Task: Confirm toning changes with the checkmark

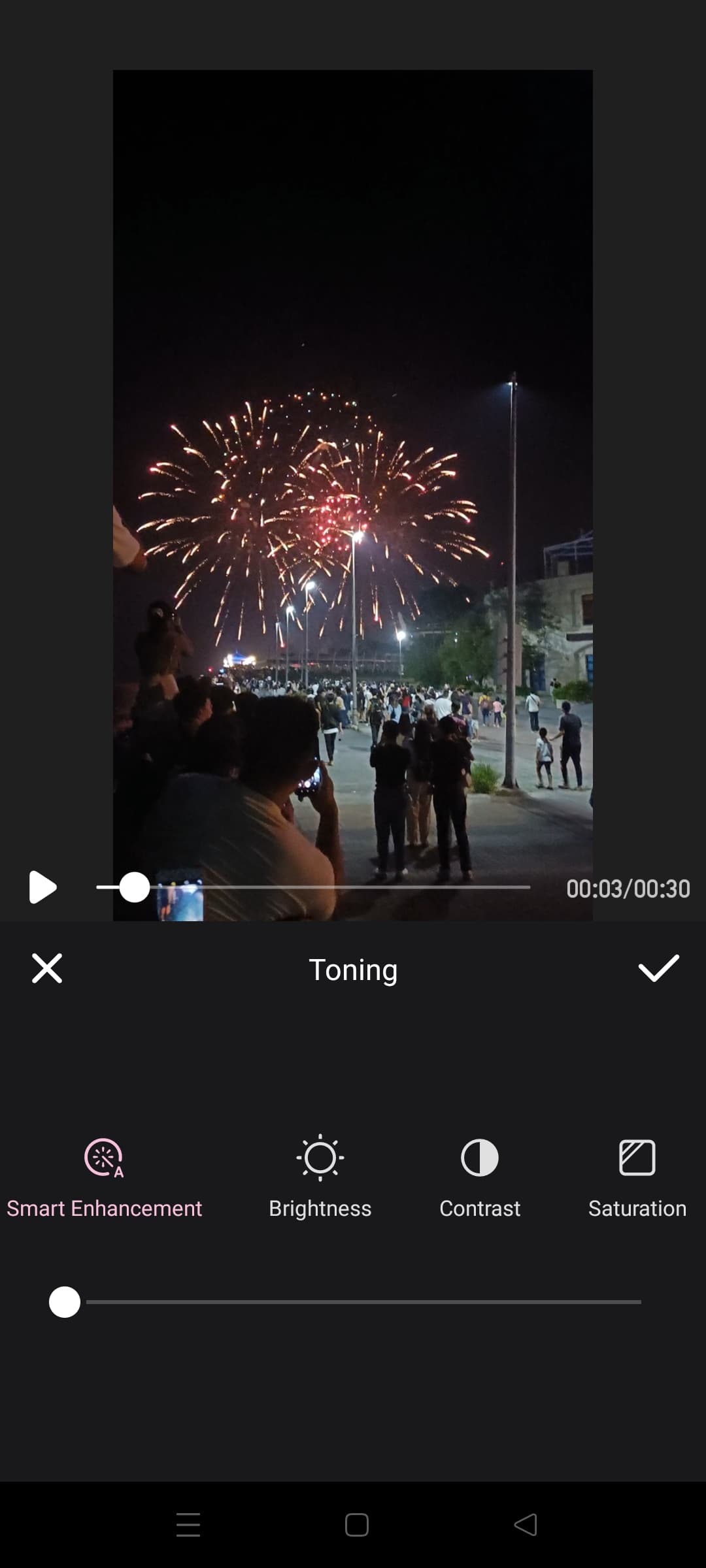Action: click(x=658, y=968)
